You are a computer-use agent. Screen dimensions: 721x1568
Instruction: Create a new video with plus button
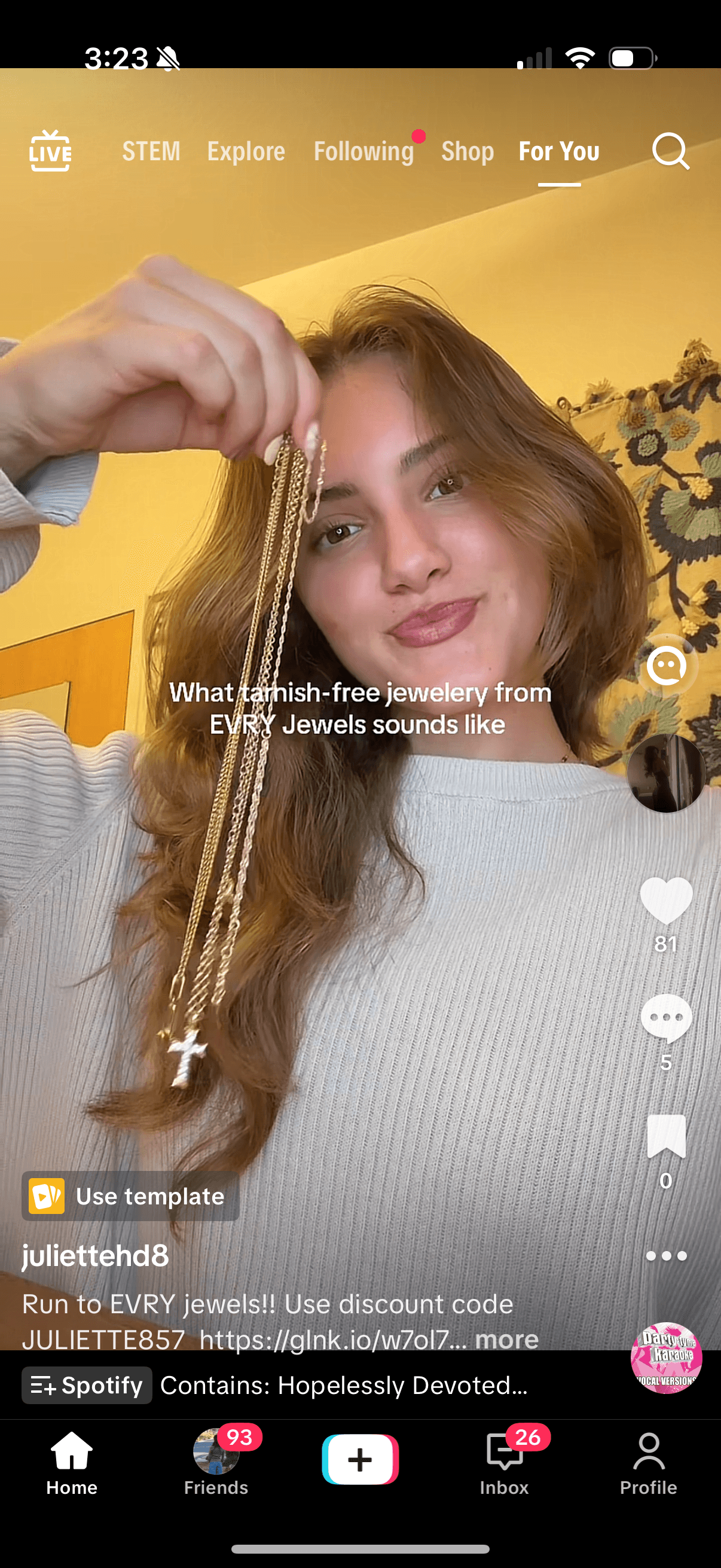click(x=360, y=1460)
